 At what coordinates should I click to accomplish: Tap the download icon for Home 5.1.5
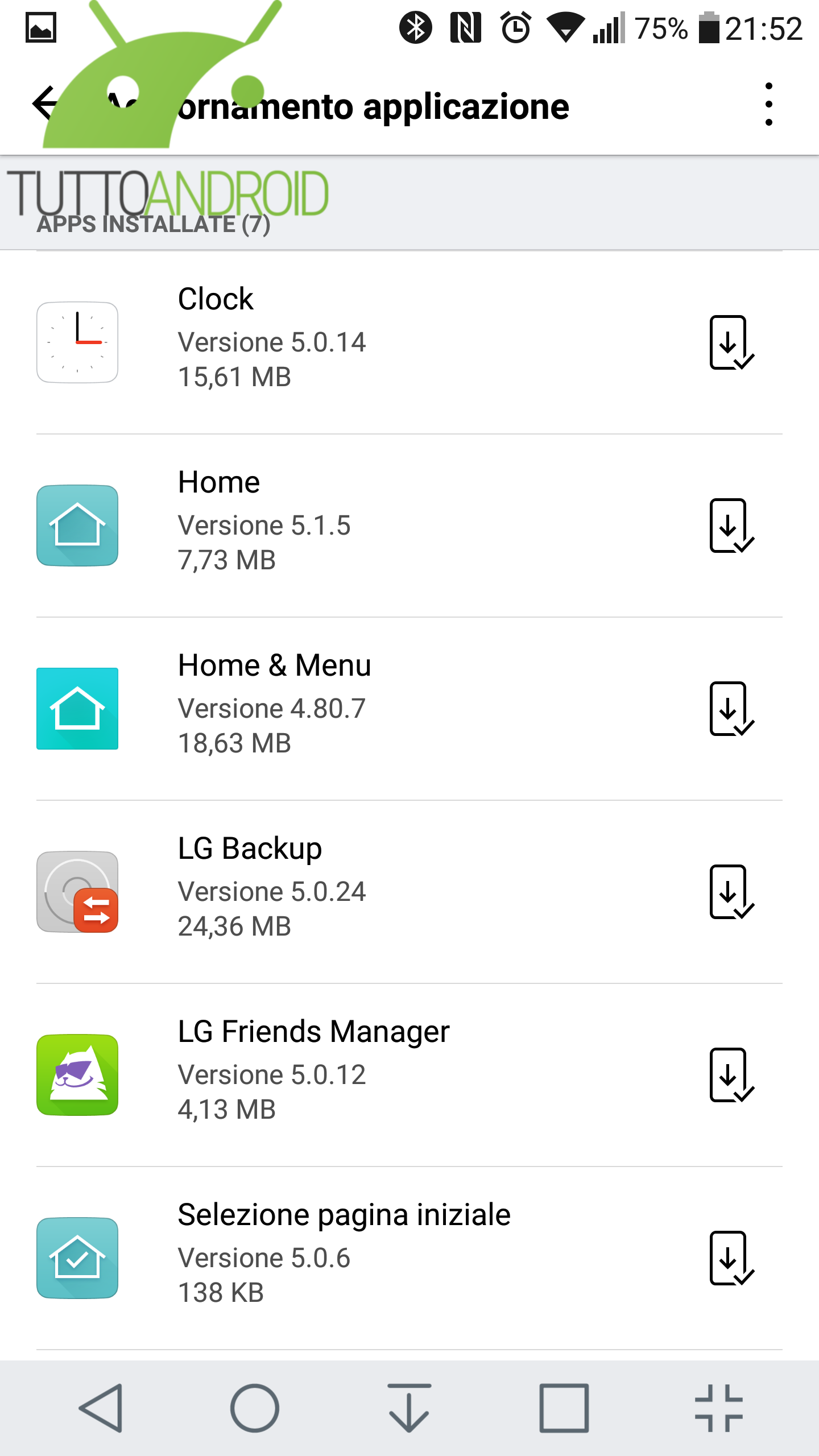(x=731, y=526)
